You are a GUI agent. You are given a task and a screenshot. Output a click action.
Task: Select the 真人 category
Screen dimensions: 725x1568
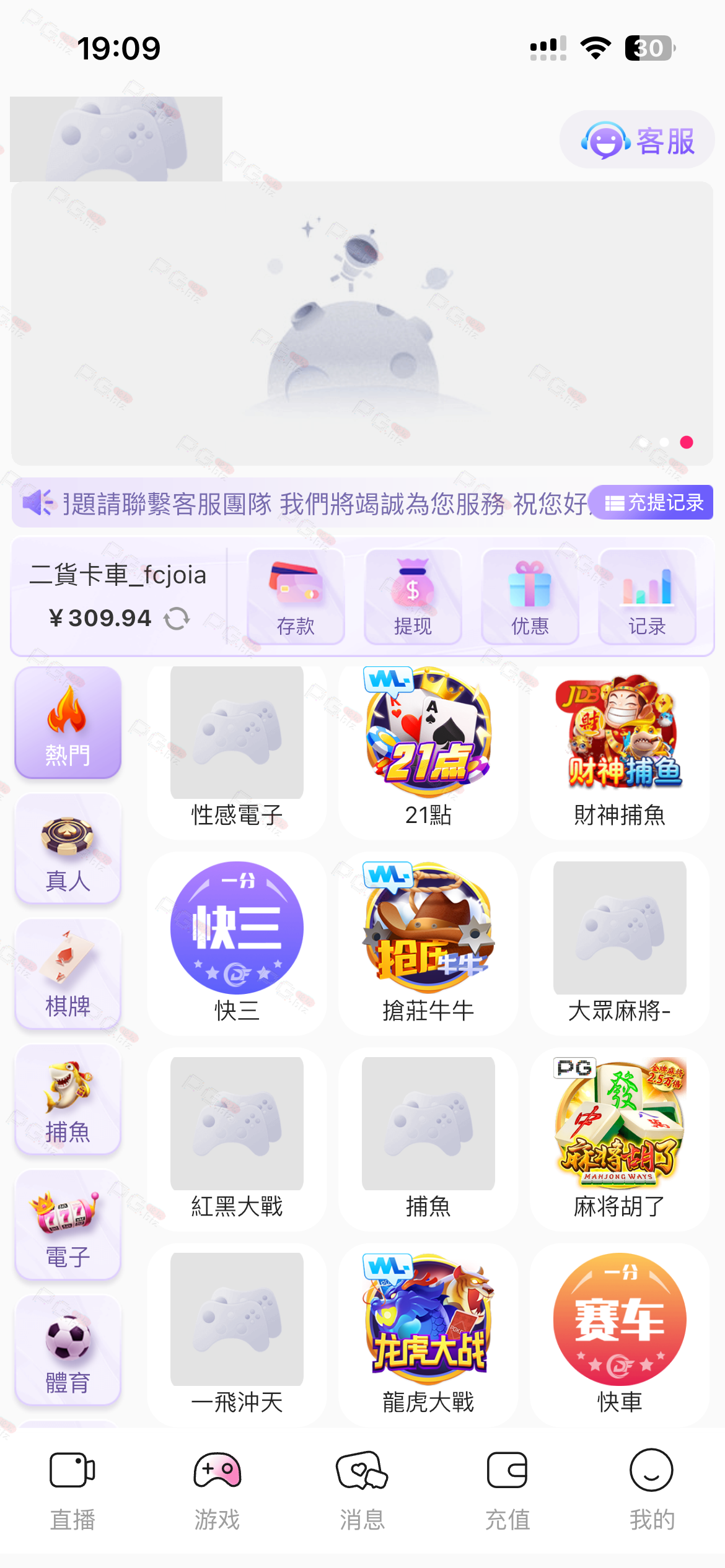point(68,848)
